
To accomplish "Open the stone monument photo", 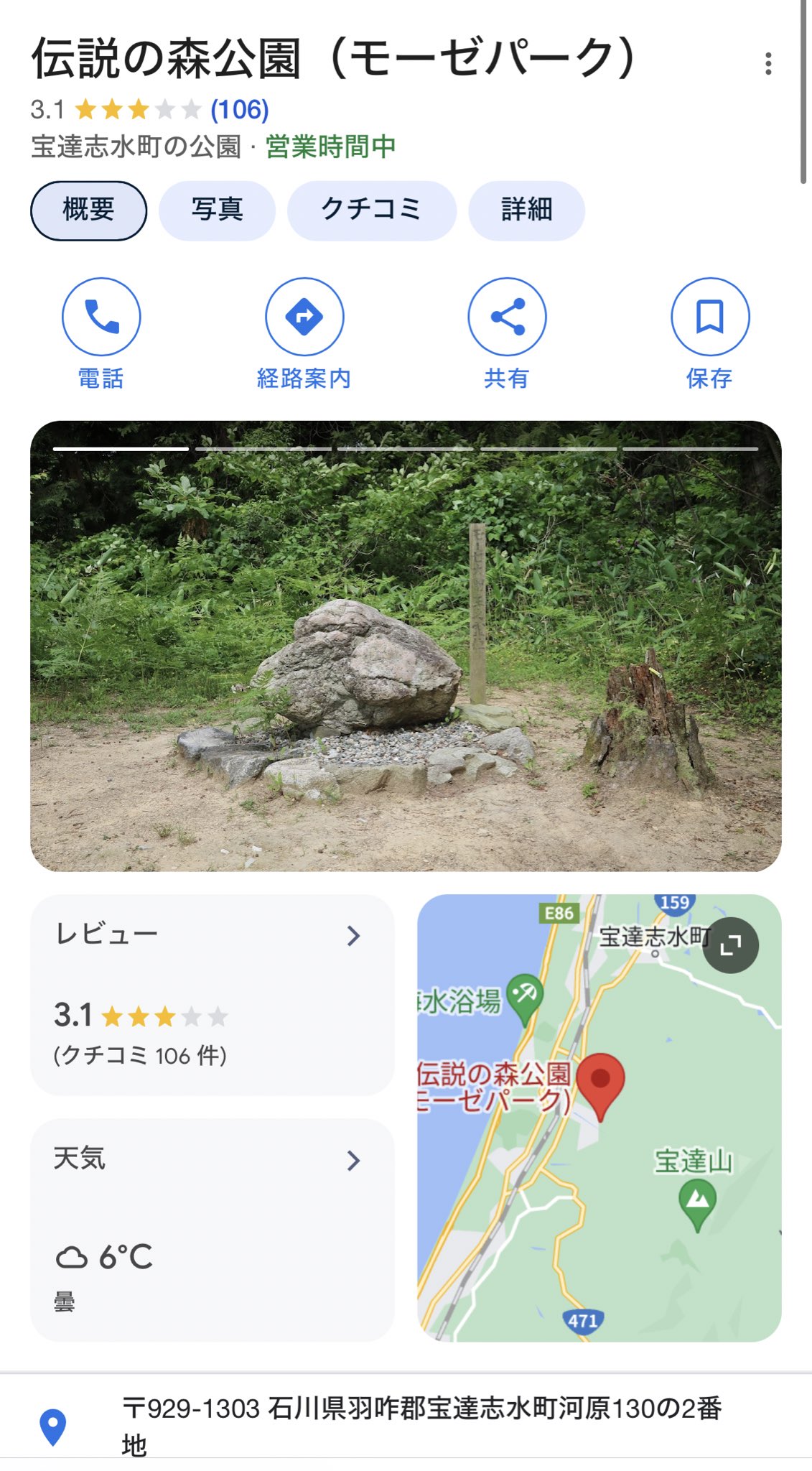I will click(x=406, y=646).
